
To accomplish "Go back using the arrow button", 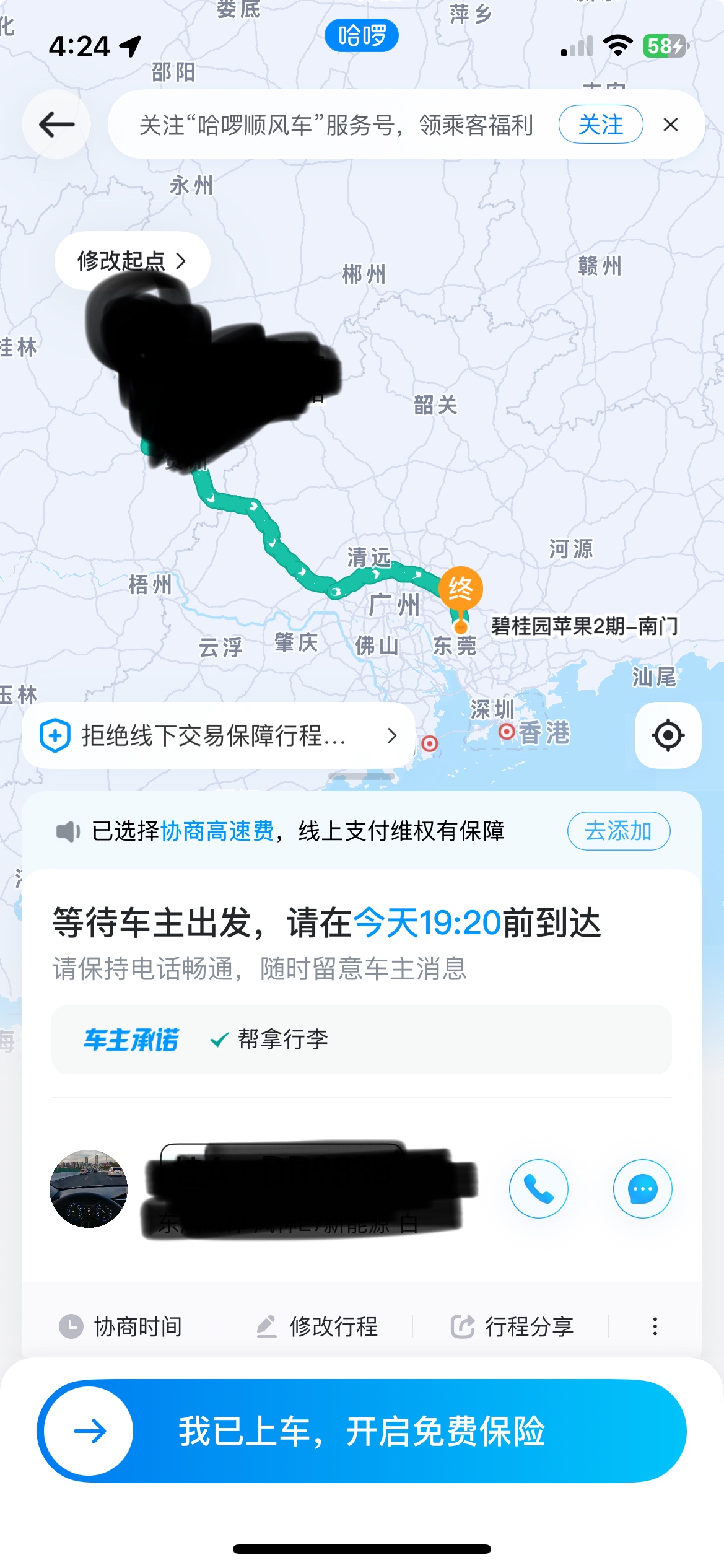I will (x=56, y=125).
